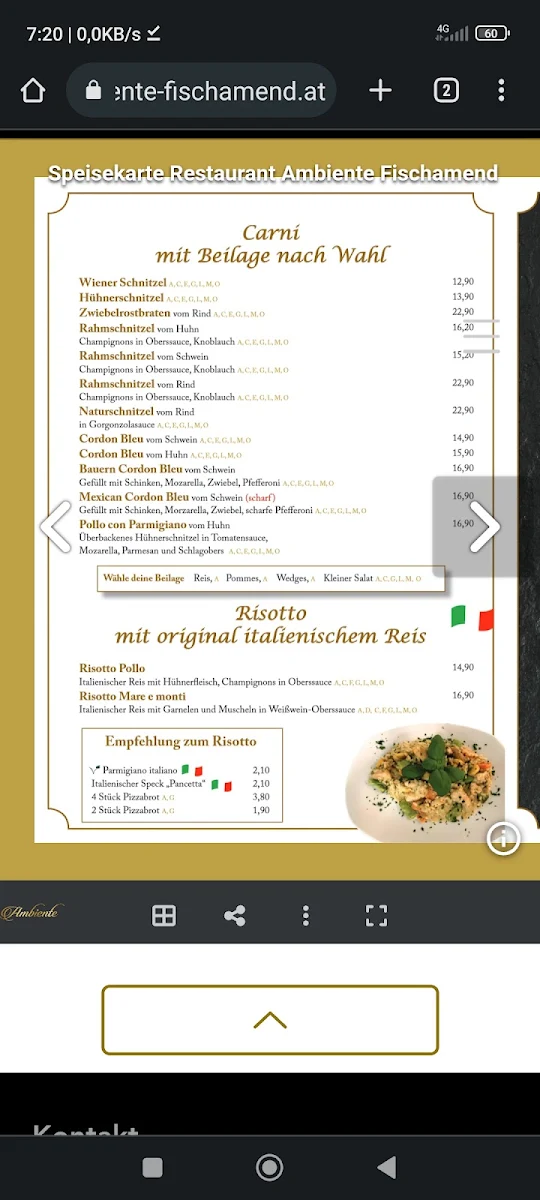Tap the system back button
Screen dimensions: 540x1200
pos(386,1167)
